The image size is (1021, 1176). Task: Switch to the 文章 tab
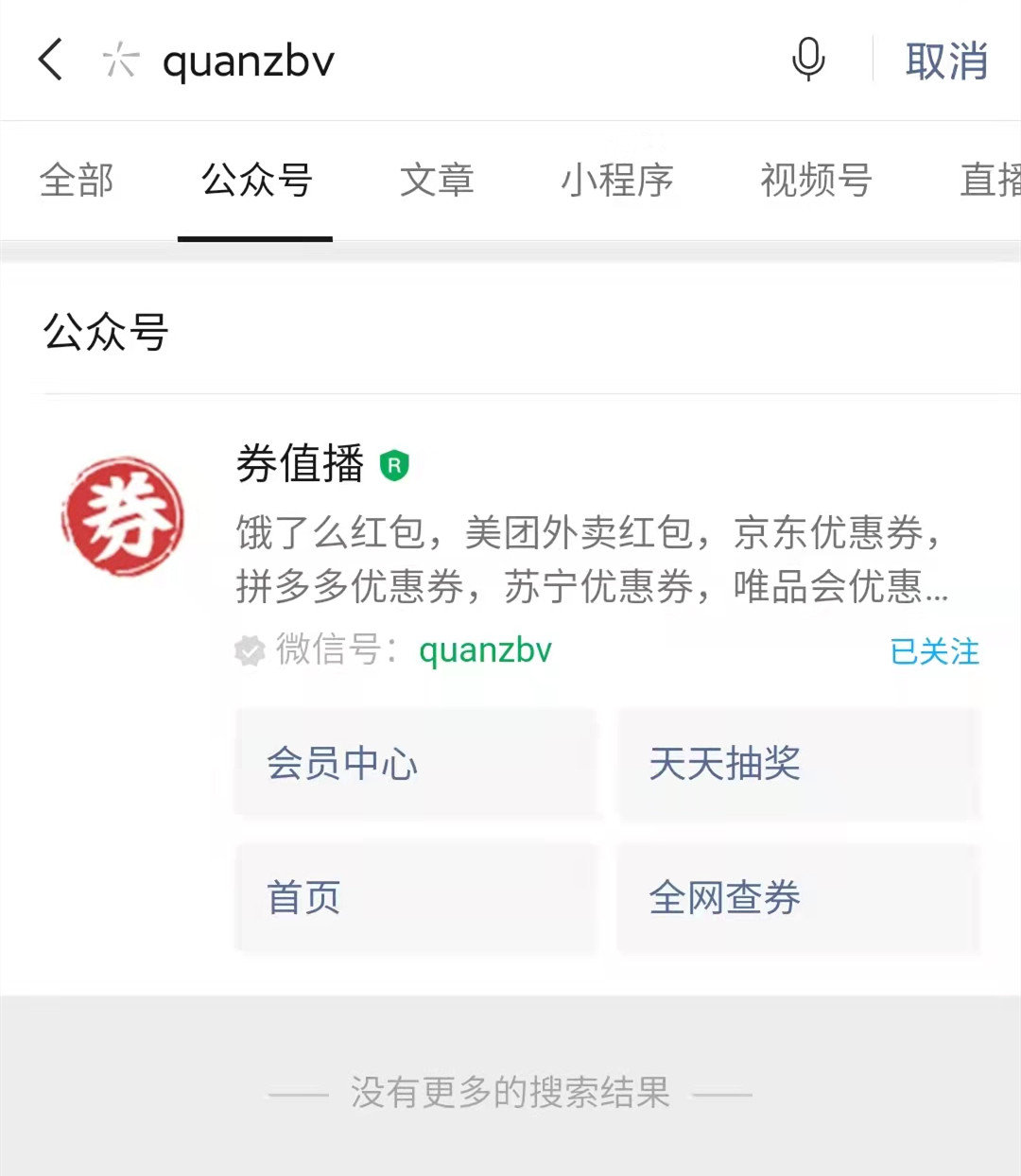[x=437, y=180]
